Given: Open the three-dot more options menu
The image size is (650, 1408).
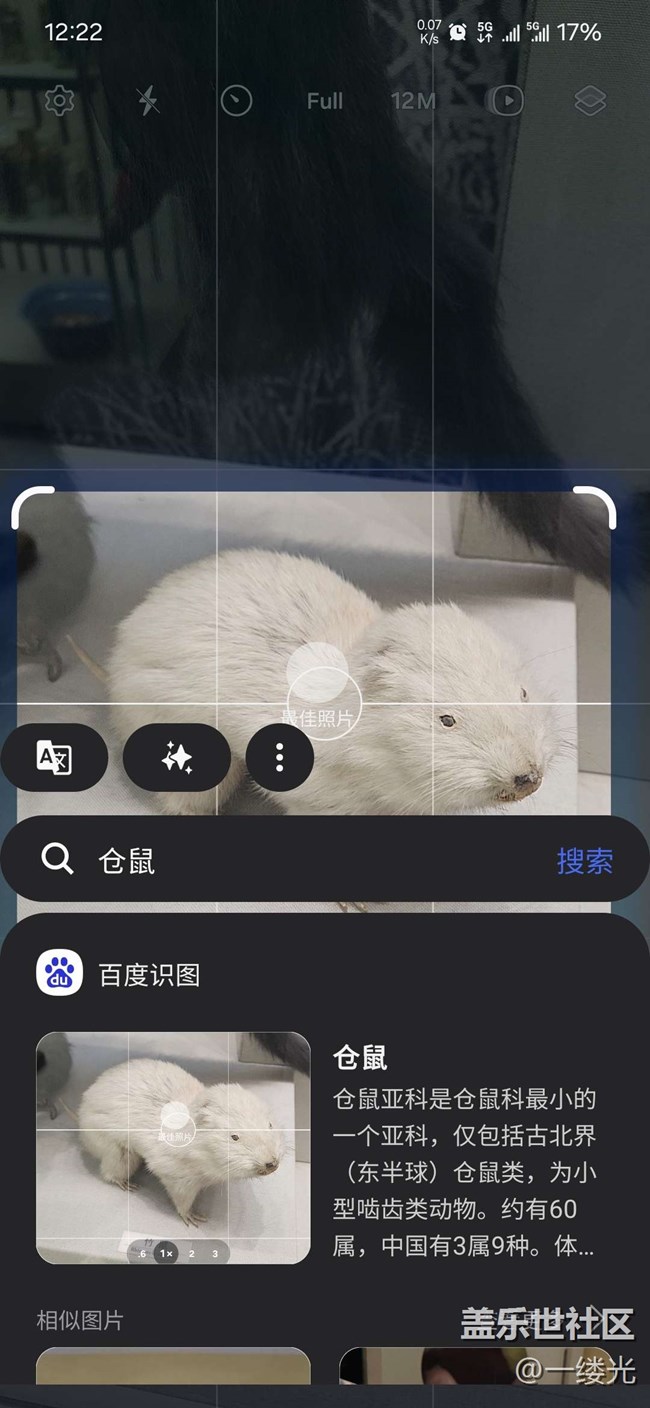Looking at the screenshot, I should click(279, 758).
